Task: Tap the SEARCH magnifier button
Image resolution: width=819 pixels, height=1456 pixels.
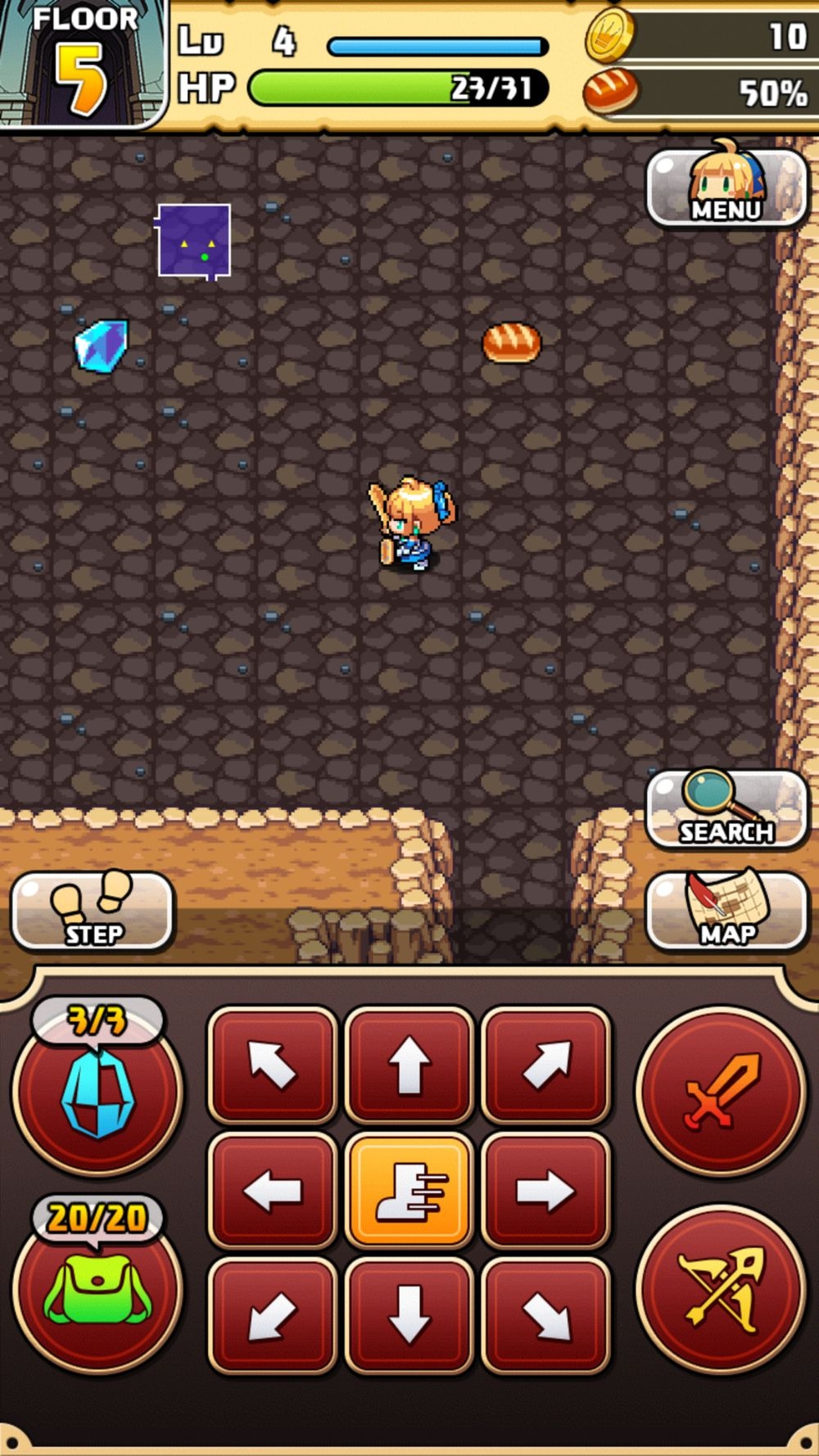Action: tap(726, 809)
